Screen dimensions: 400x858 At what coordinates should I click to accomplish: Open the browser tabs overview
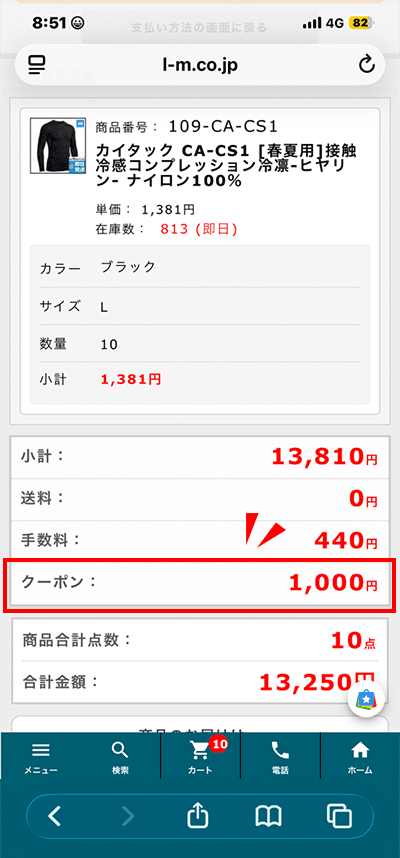click(339, 816)
